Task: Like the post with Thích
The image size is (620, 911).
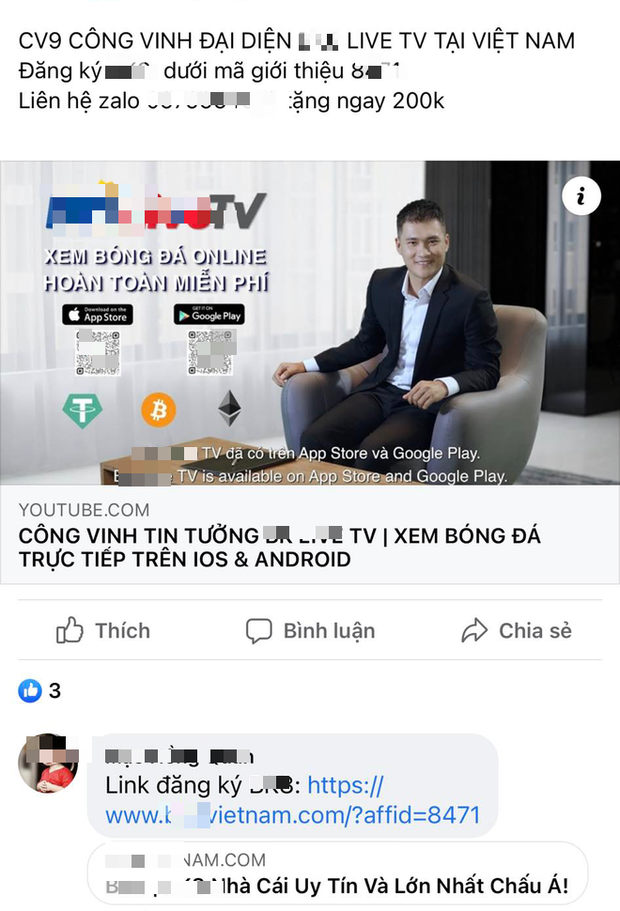Action: click(x=103, y=631)
